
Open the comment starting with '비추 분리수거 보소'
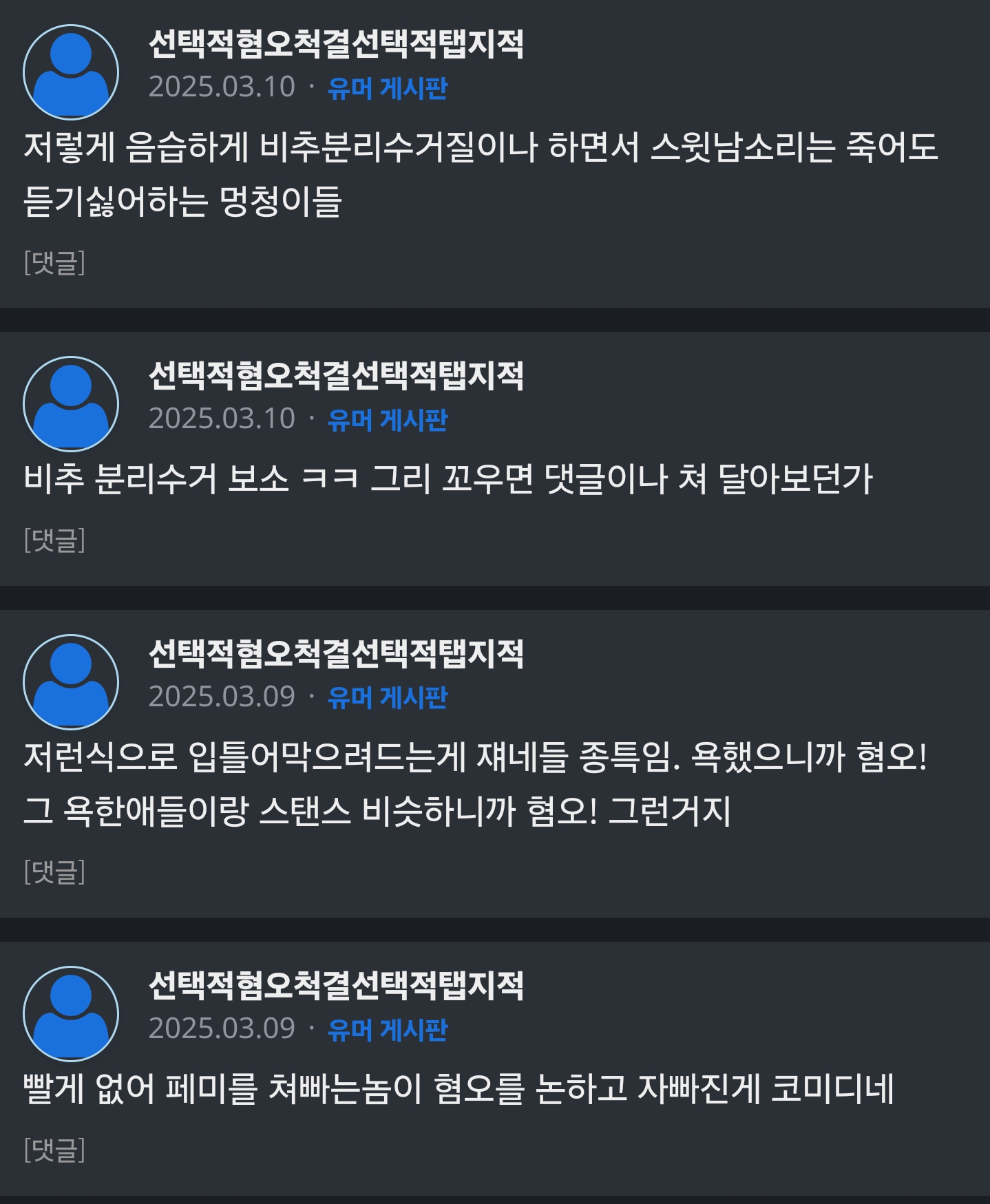pyautogui.click(x=447, y=478)
